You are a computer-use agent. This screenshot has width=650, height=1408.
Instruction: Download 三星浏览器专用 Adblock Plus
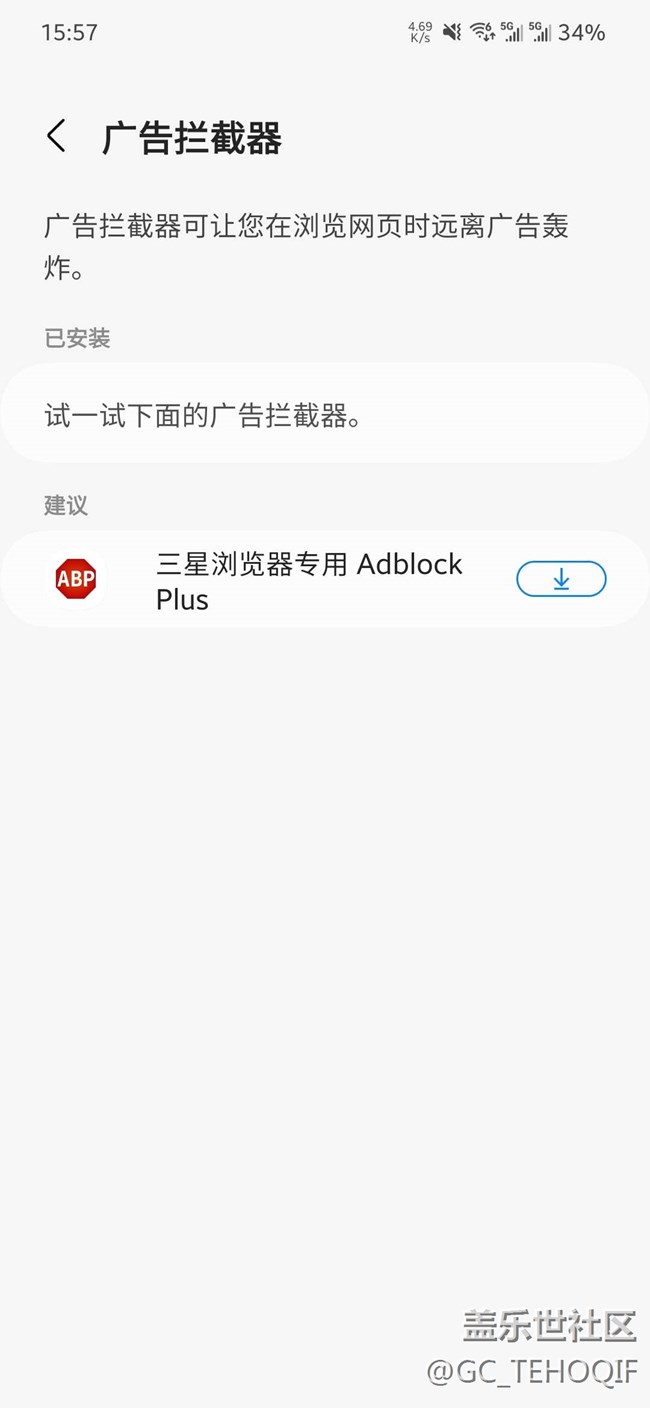561,579
